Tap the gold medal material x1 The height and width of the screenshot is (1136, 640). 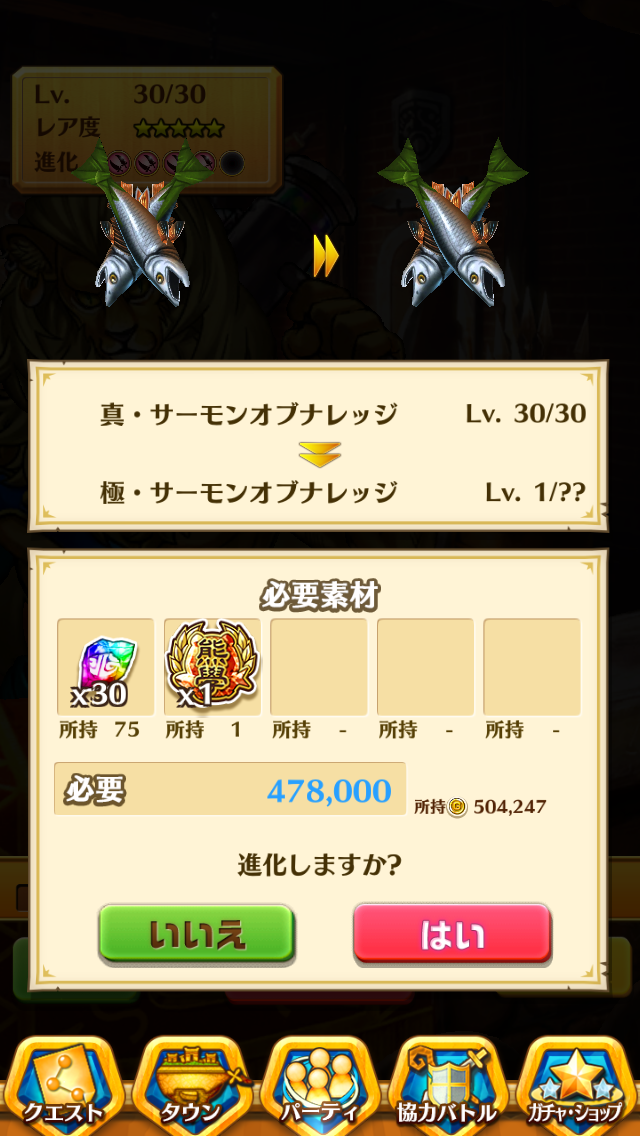212,667
